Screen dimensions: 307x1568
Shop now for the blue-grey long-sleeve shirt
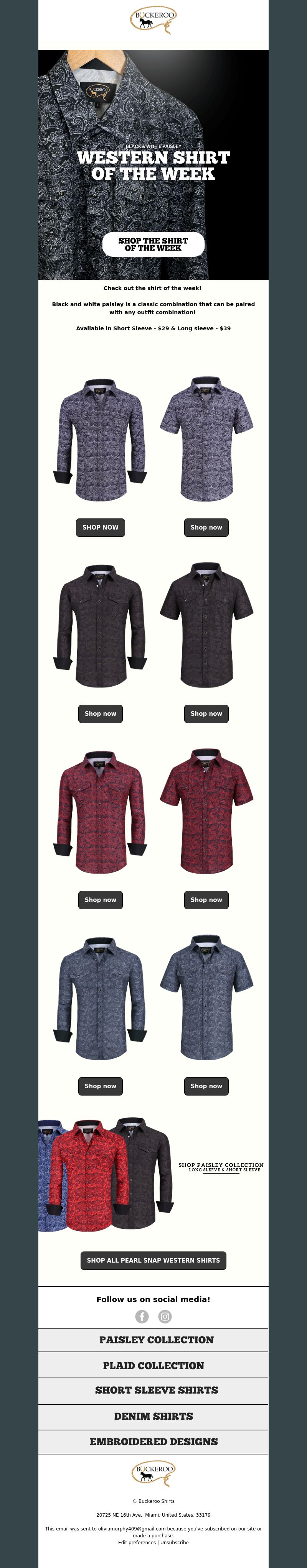pos(101,1086)
